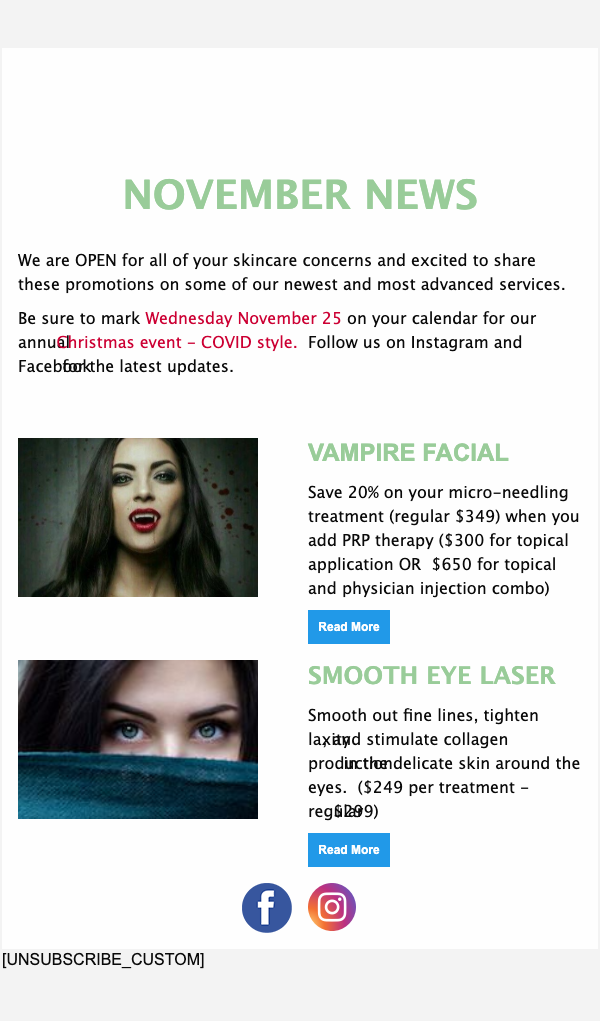600x1021 pixels.
Task: Open the Facebook page icon
Action: (x=267, y=908)
